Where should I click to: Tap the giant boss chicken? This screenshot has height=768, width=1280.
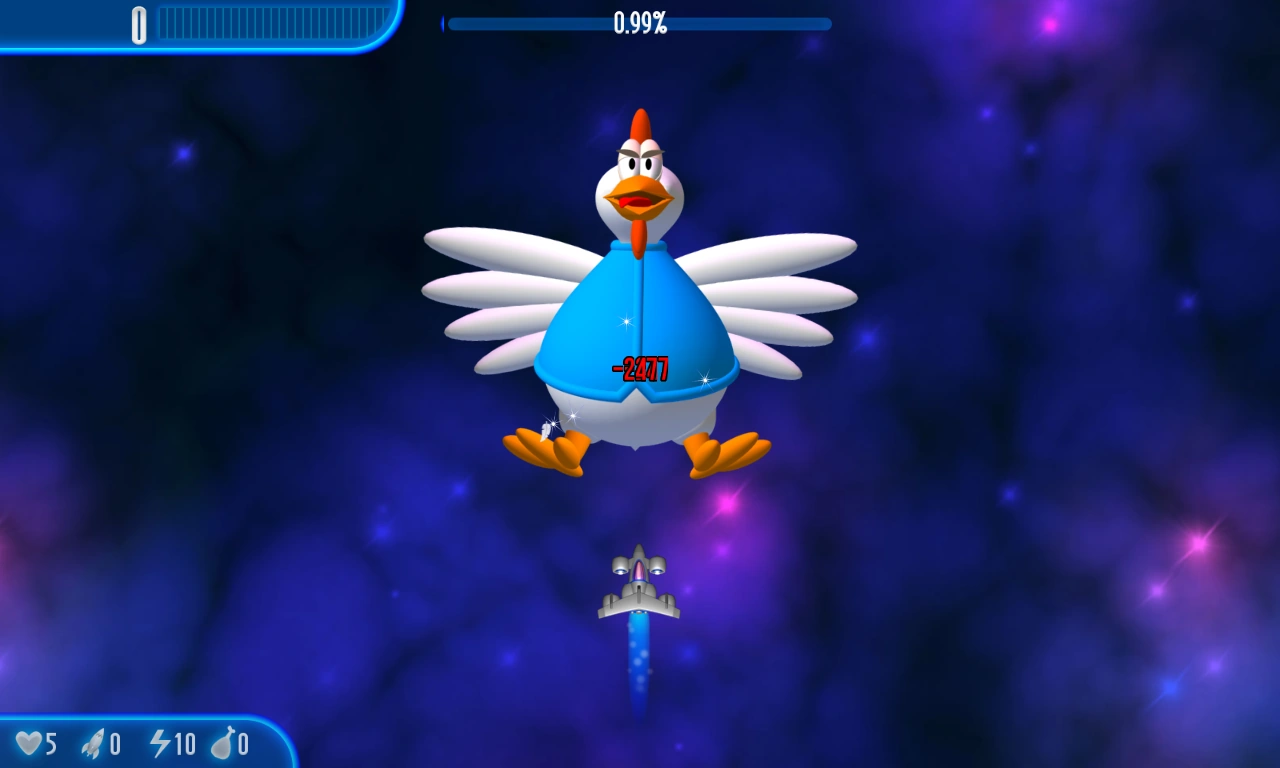(638, 320)
